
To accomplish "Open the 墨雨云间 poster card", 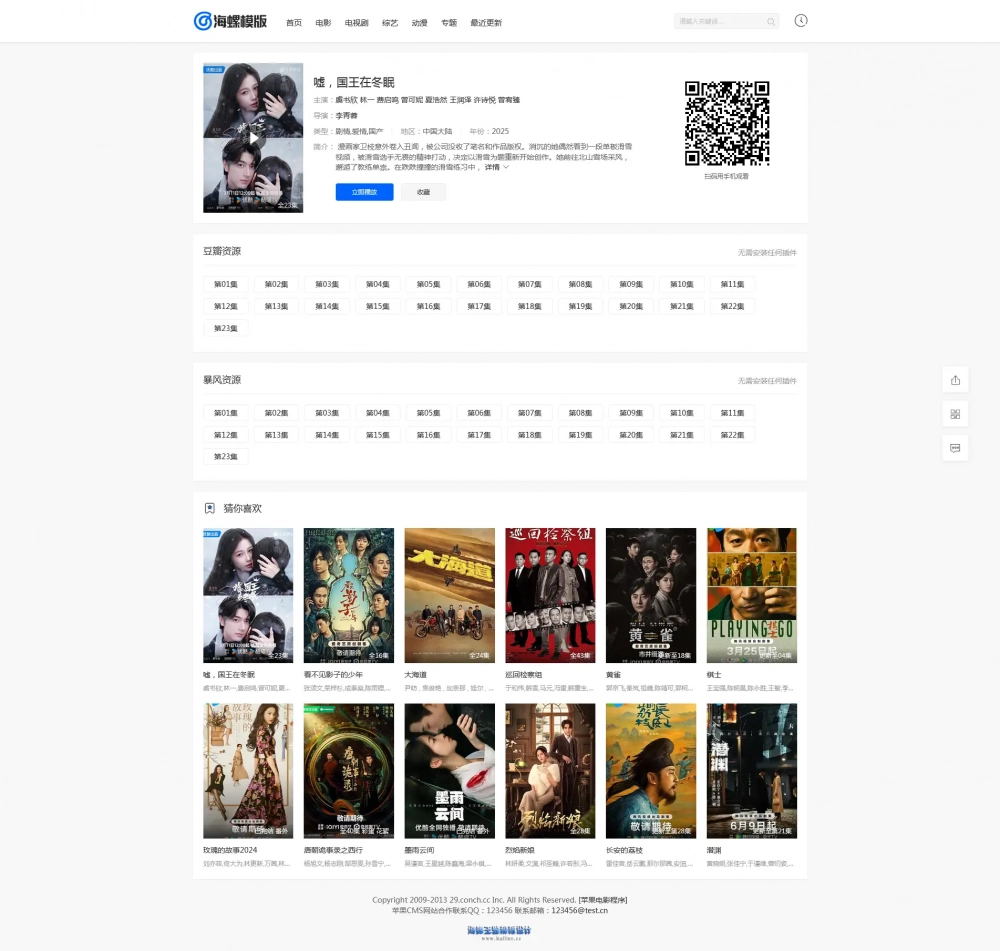I will (x=449, y=770).
